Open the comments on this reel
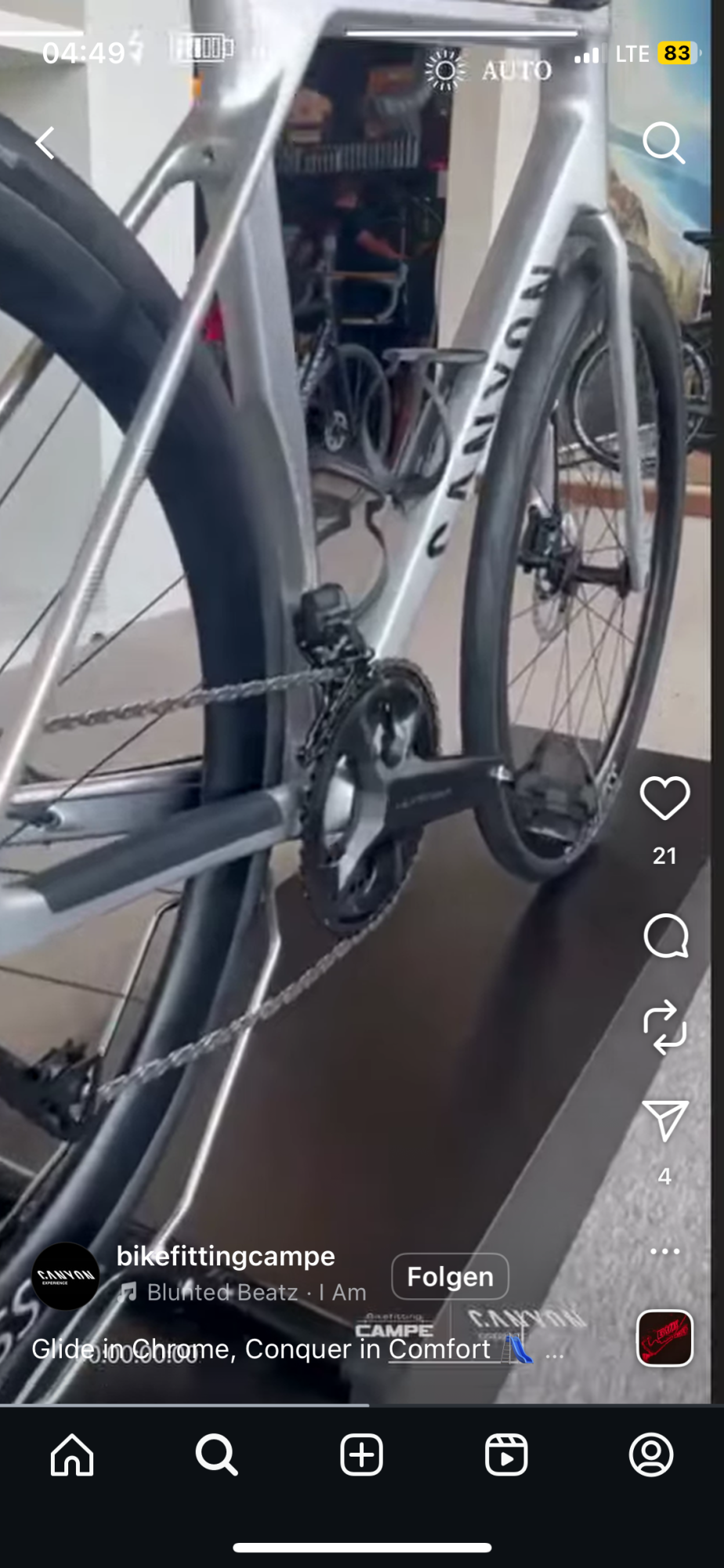 click(665, 936)
